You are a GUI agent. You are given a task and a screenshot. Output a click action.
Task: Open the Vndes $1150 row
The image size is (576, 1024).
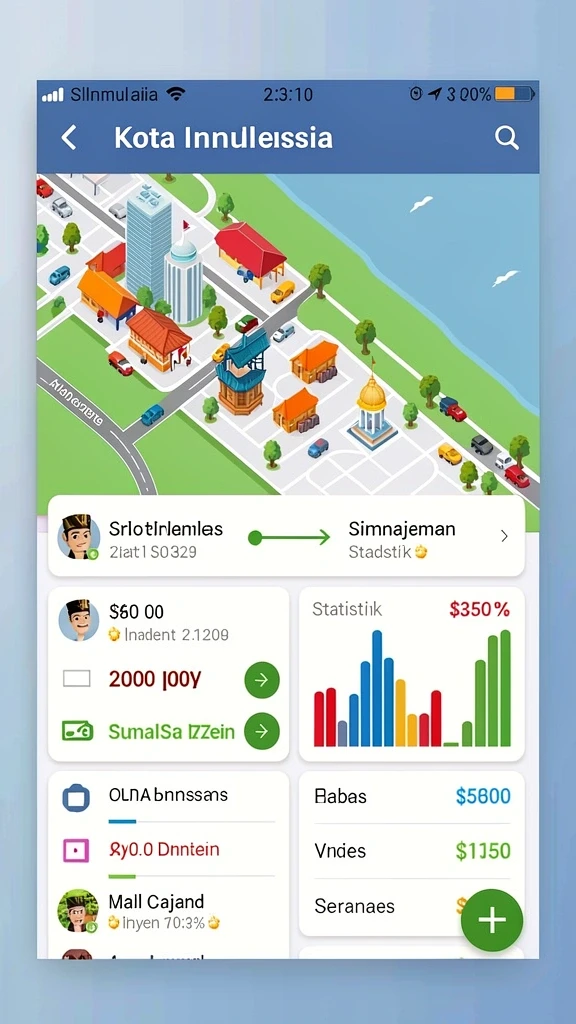click(412, 851)
